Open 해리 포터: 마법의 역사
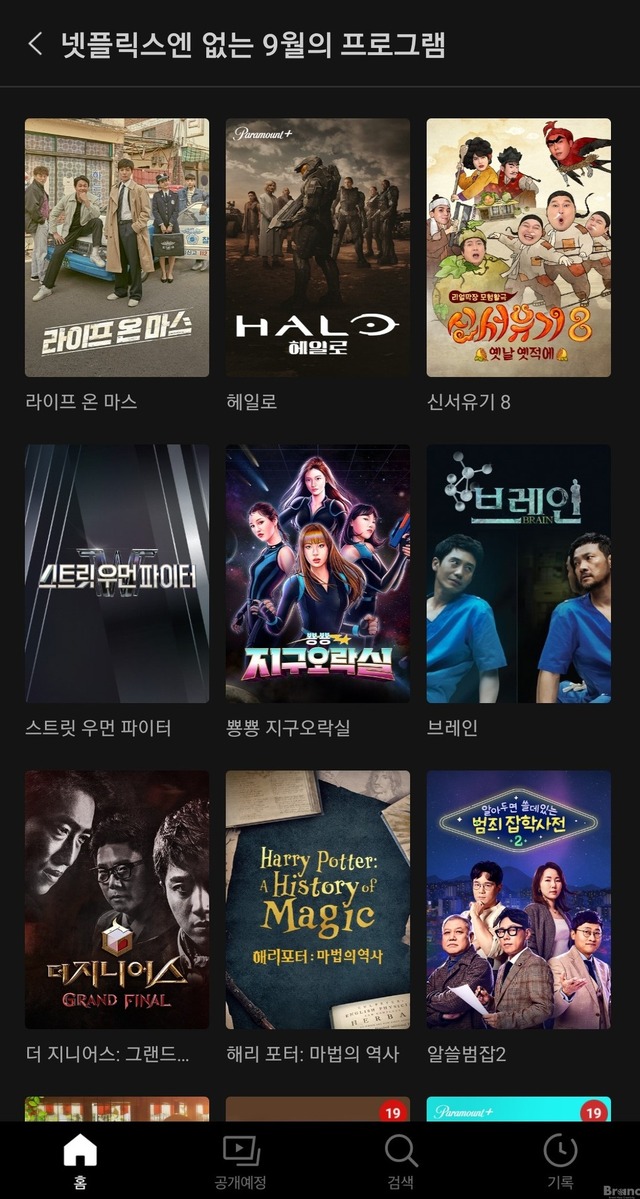The image size is (640, 1199). [318, 899]
